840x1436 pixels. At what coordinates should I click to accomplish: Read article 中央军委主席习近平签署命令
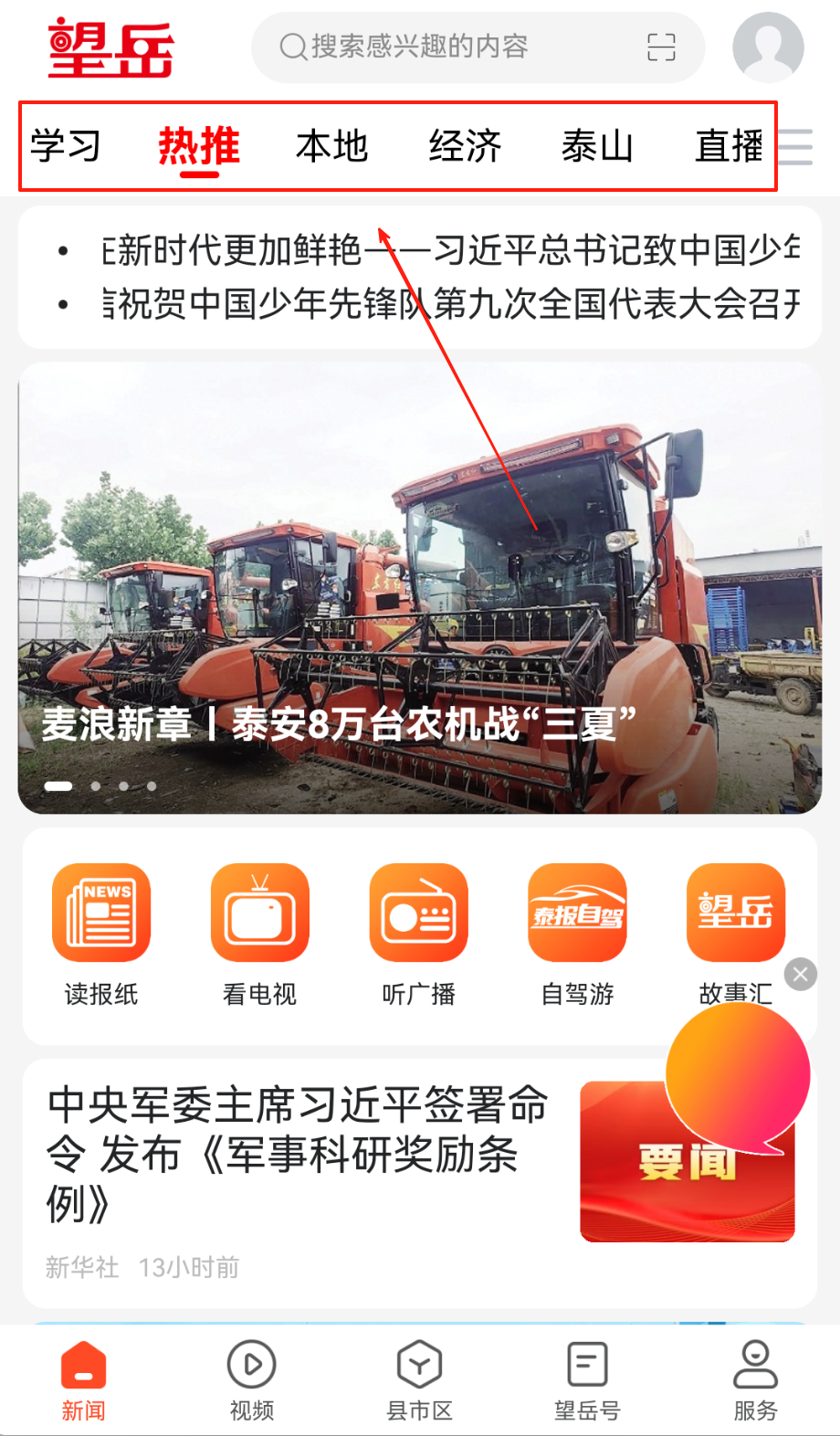point(297,1154)
